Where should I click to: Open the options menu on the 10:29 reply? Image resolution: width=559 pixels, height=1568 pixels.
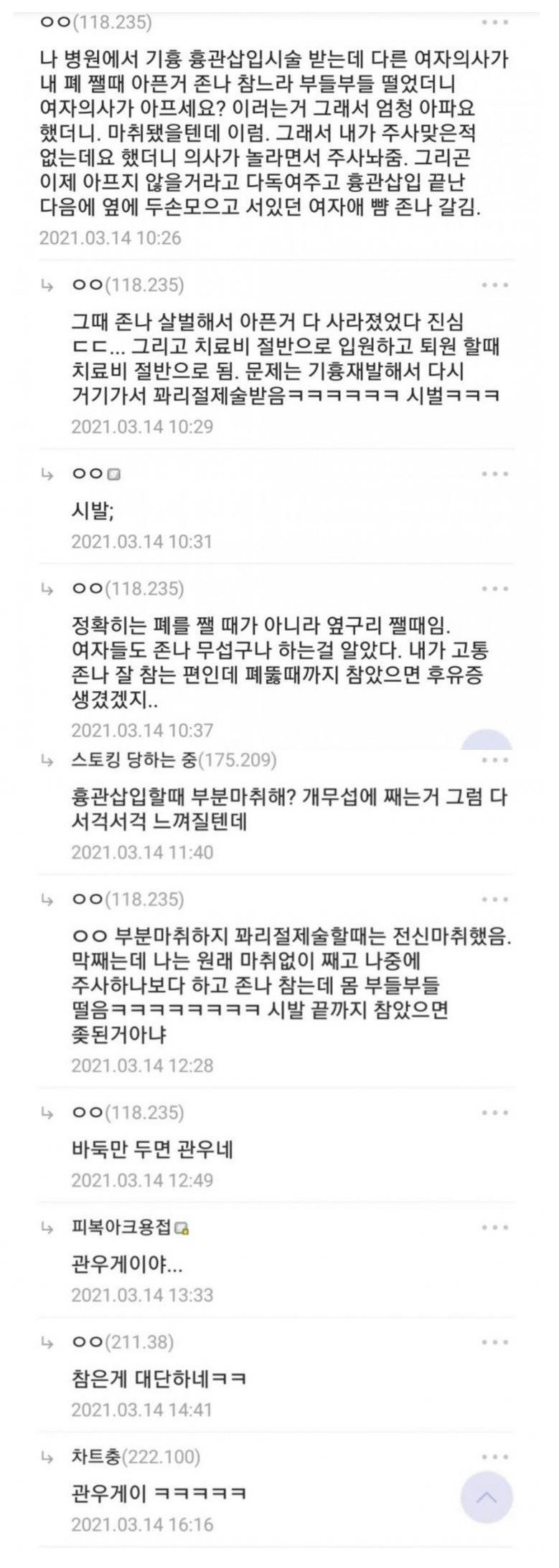point(495,285)
